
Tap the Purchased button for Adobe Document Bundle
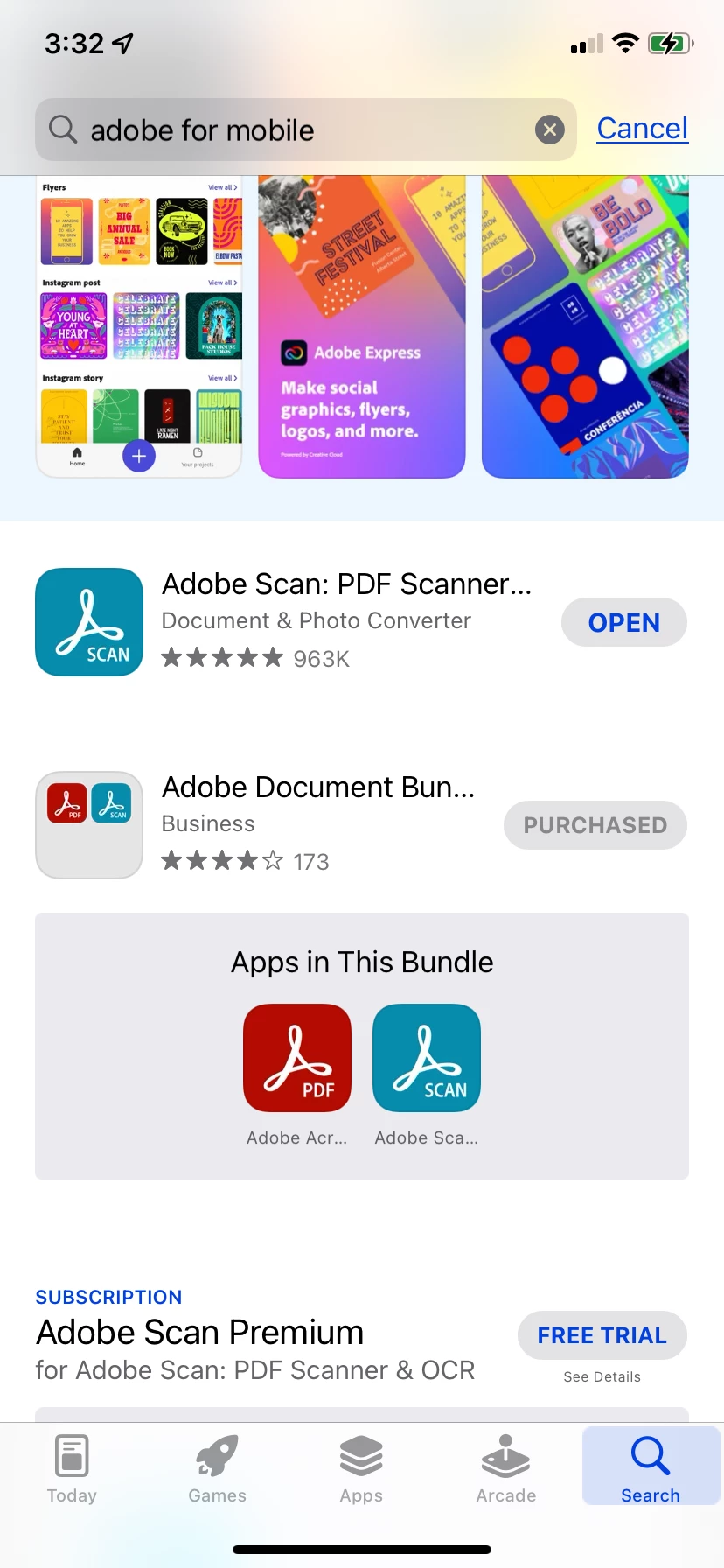pyautogui.click(x=595, y=825)
